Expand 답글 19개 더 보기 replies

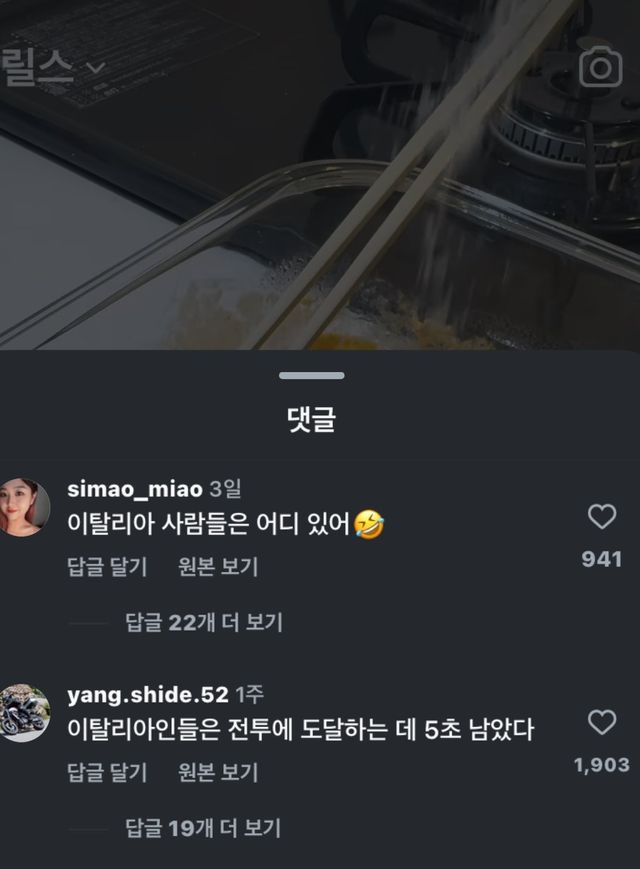tap(203, 828)
